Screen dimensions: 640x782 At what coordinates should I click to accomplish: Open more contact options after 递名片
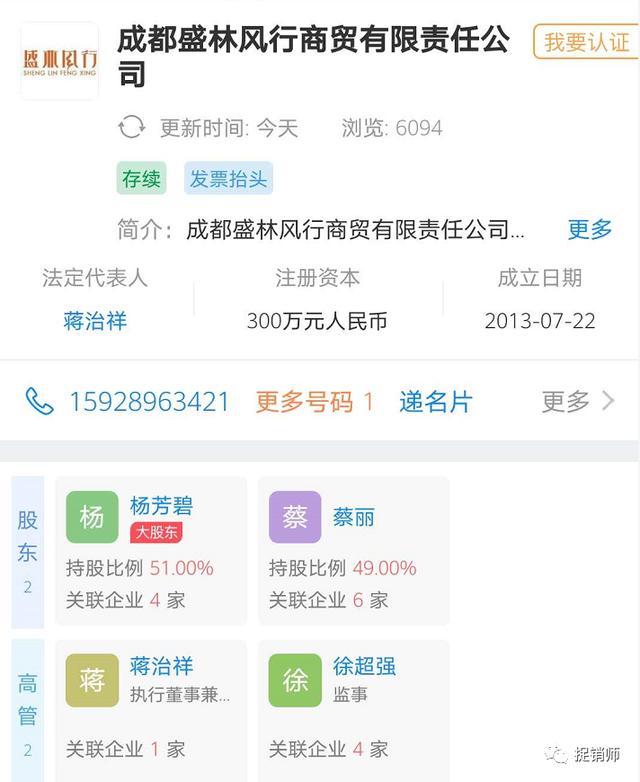(578, 402)
